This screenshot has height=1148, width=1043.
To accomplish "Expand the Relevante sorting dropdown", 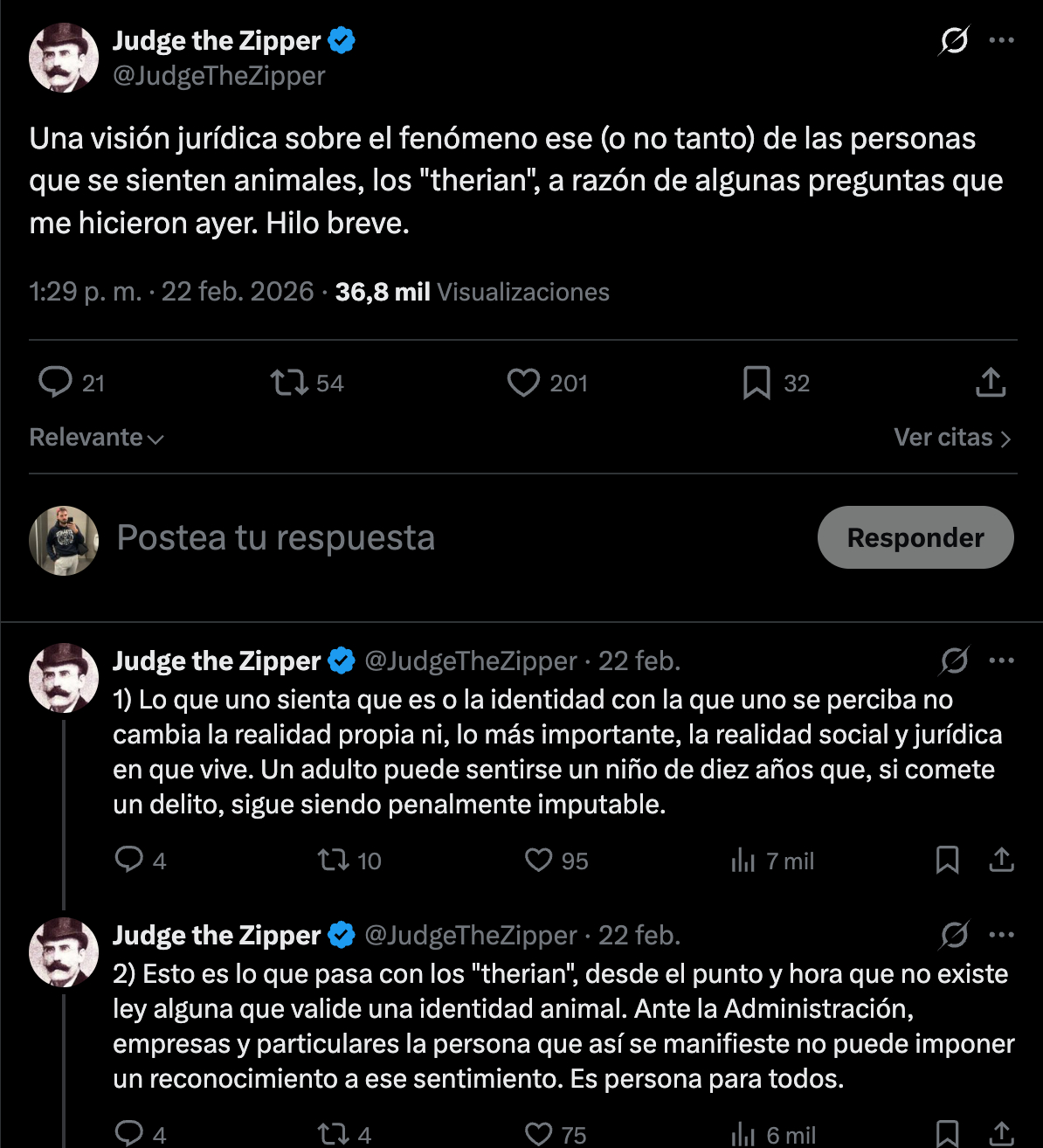I will click(96, 437).
